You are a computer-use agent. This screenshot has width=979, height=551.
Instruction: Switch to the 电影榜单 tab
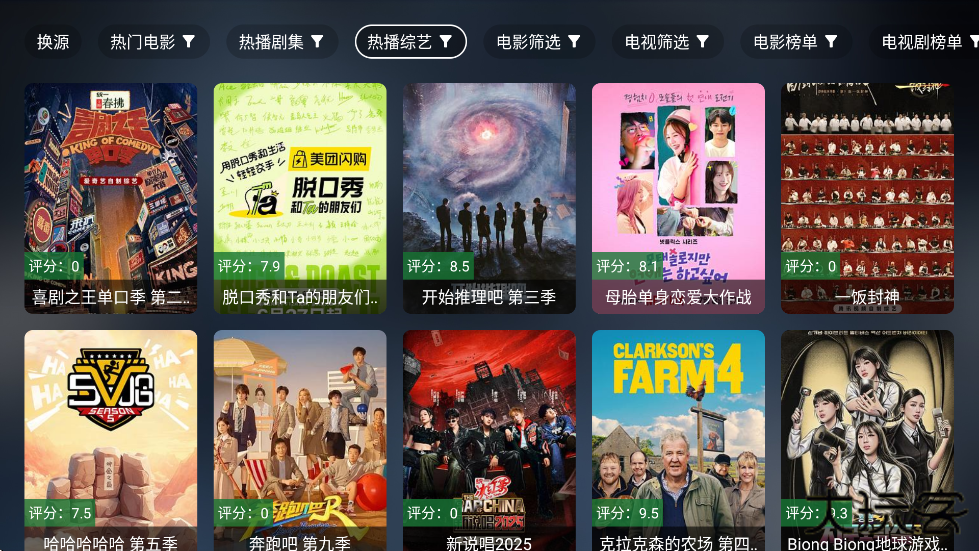796,42
